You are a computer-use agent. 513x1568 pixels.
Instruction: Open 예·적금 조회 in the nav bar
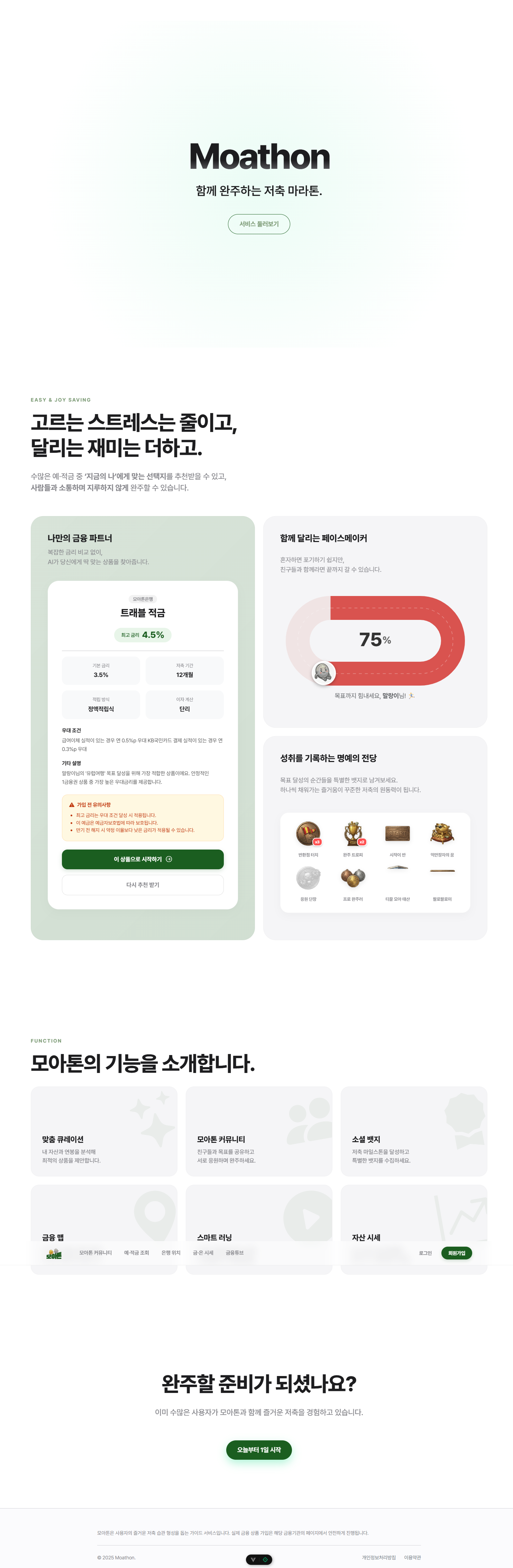[136, 1253]
